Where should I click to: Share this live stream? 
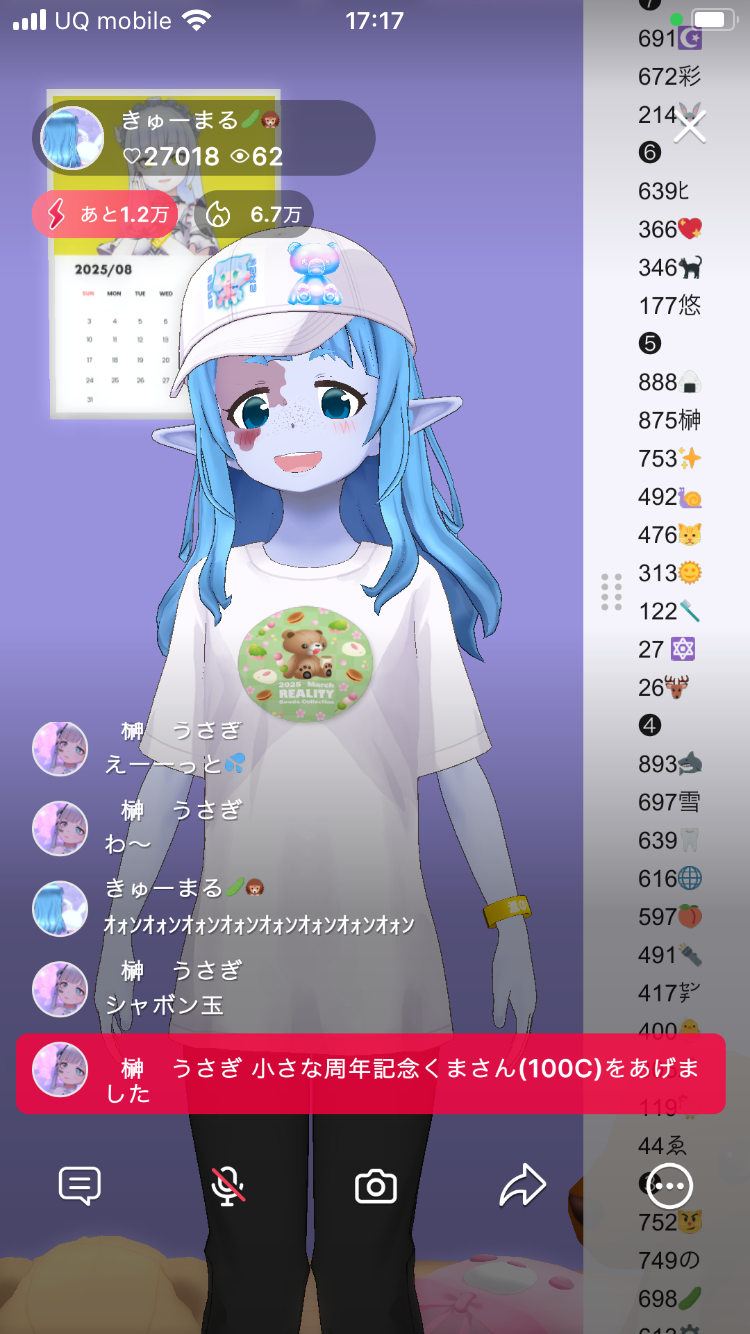522,1187
